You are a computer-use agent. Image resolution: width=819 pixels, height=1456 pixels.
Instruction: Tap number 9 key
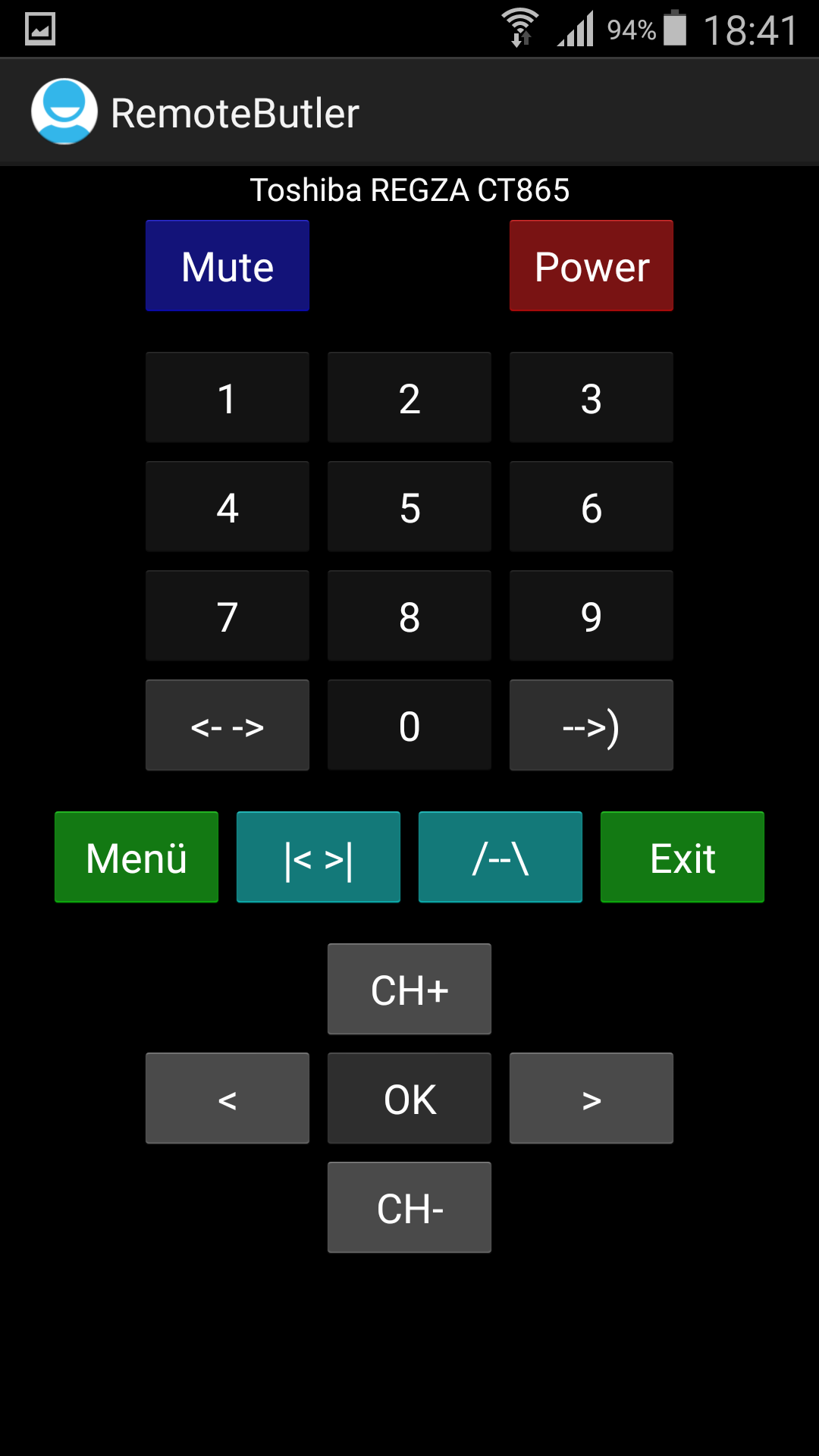(x=591, y=616)
